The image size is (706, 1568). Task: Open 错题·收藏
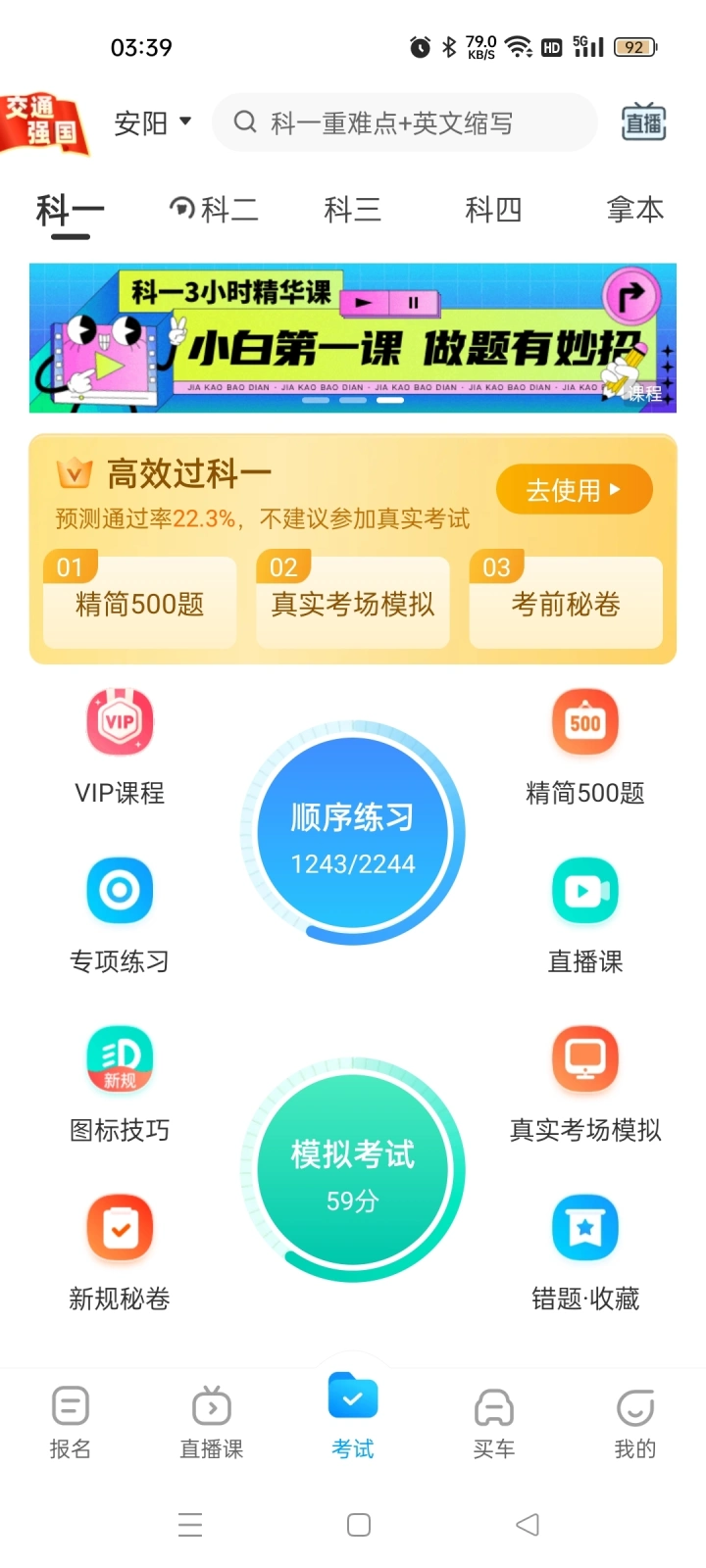(585, 1251)
